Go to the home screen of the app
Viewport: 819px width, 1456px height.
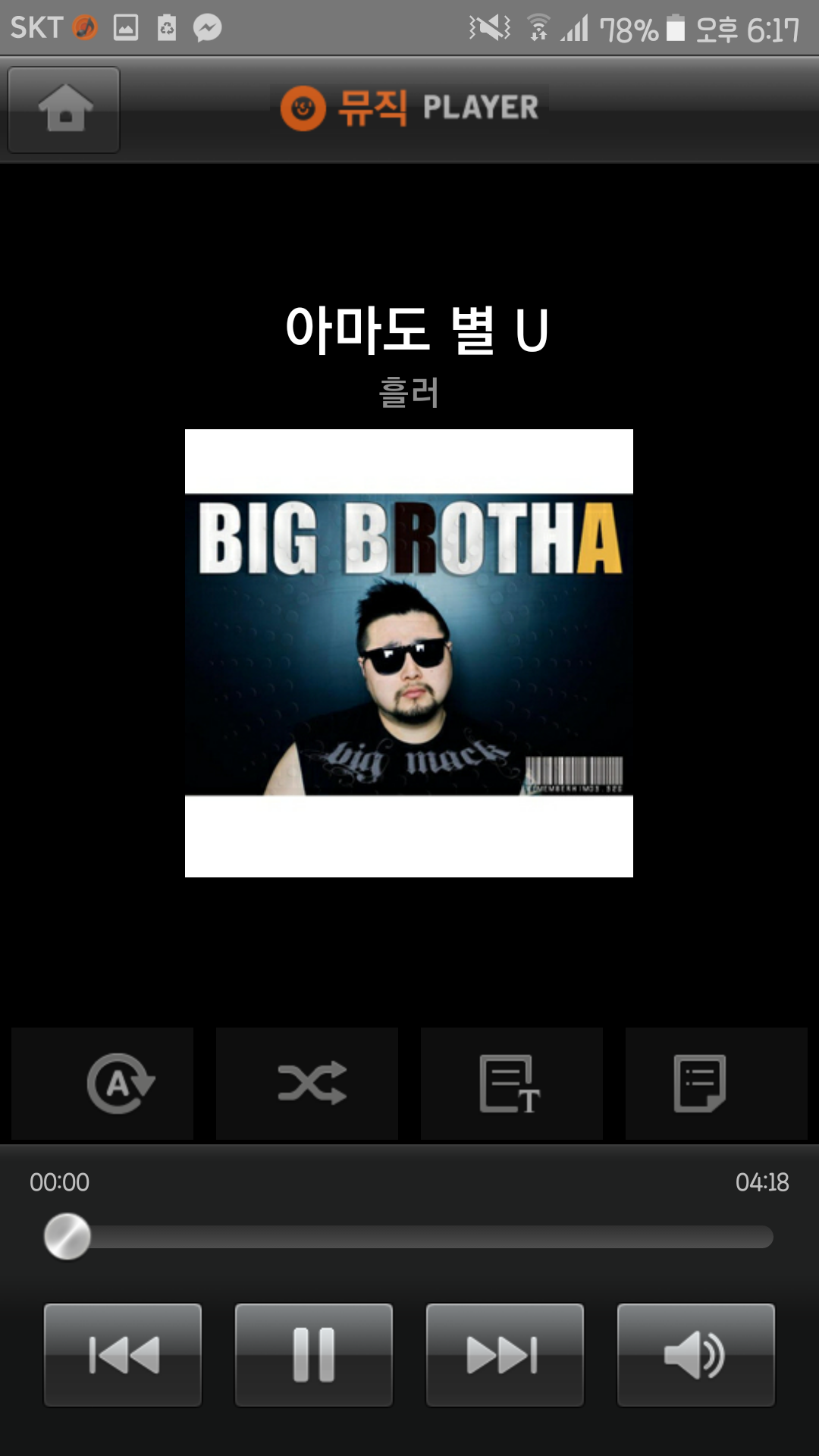tap(64, 110)
